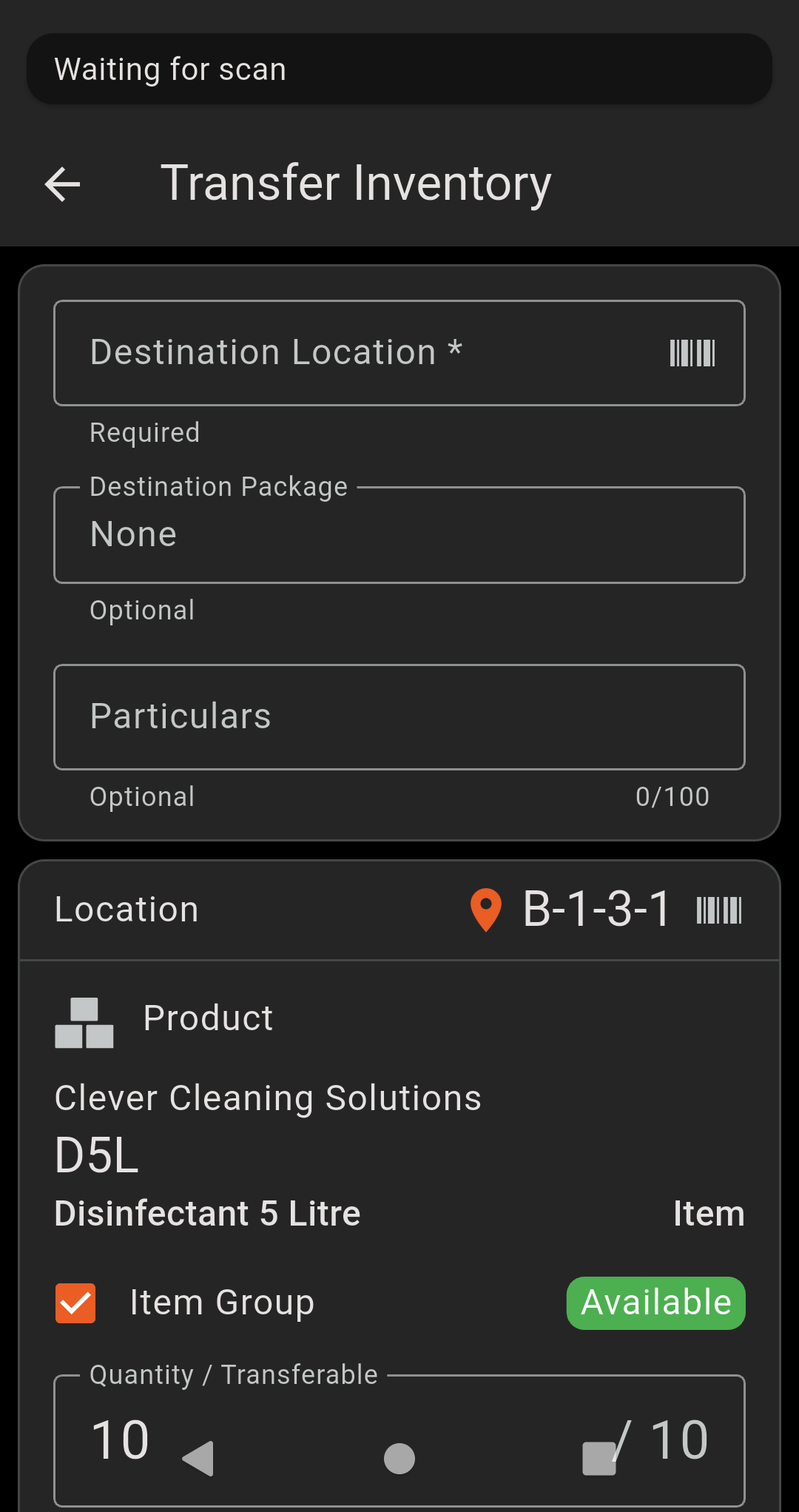The height and width of the screenshot is (1512, 799).
Task: Scan barcode for location B-1-3-1
Action: pos(719,910)
